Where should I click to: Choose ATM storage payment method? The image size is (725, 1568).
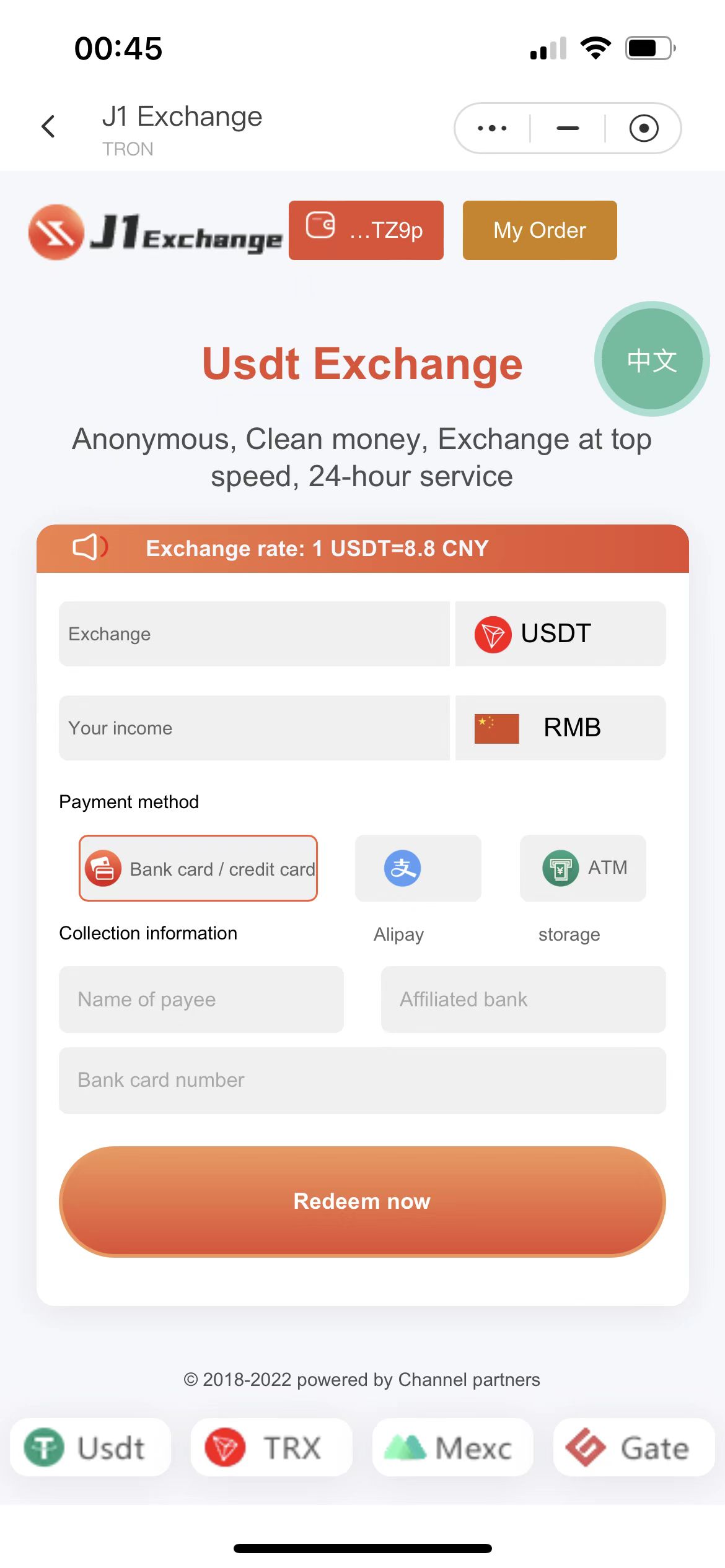[x=583, y=868]
